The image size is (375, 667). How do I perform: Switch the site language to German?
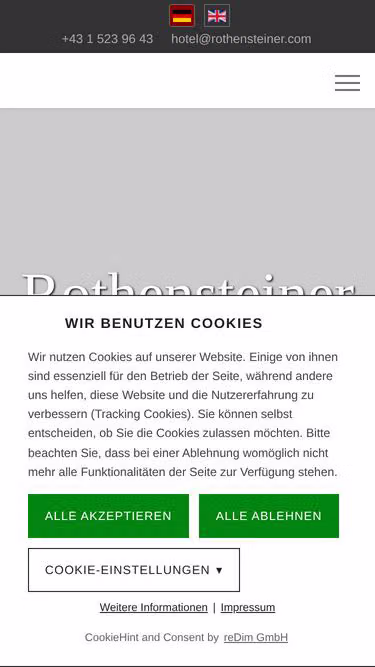(x=182, y=16)
